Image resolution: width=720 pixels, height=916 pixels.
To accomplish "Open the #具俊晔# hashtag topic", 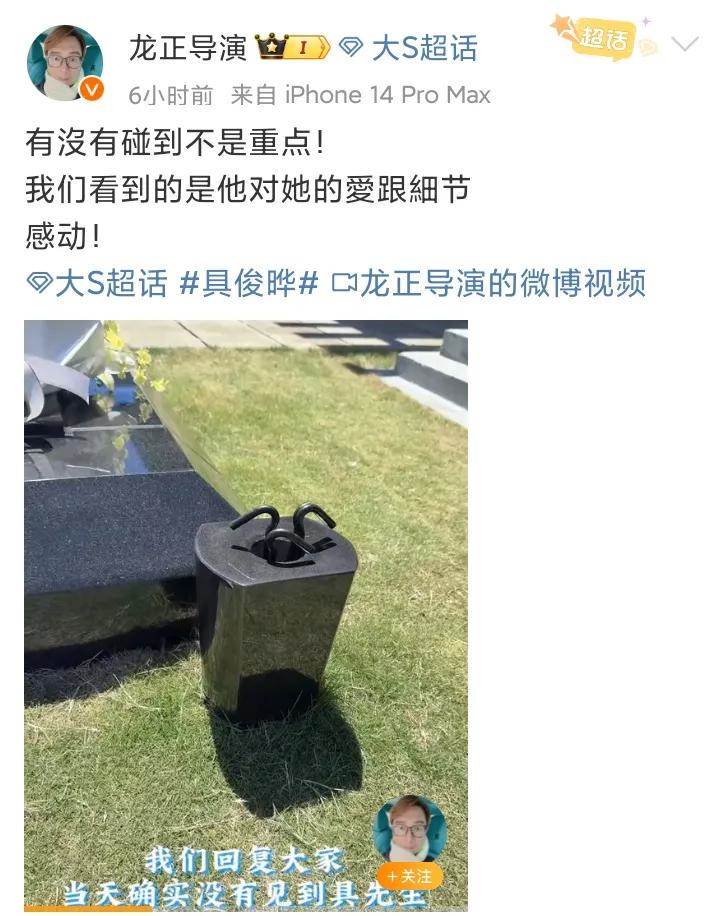I will pos(248,283).
